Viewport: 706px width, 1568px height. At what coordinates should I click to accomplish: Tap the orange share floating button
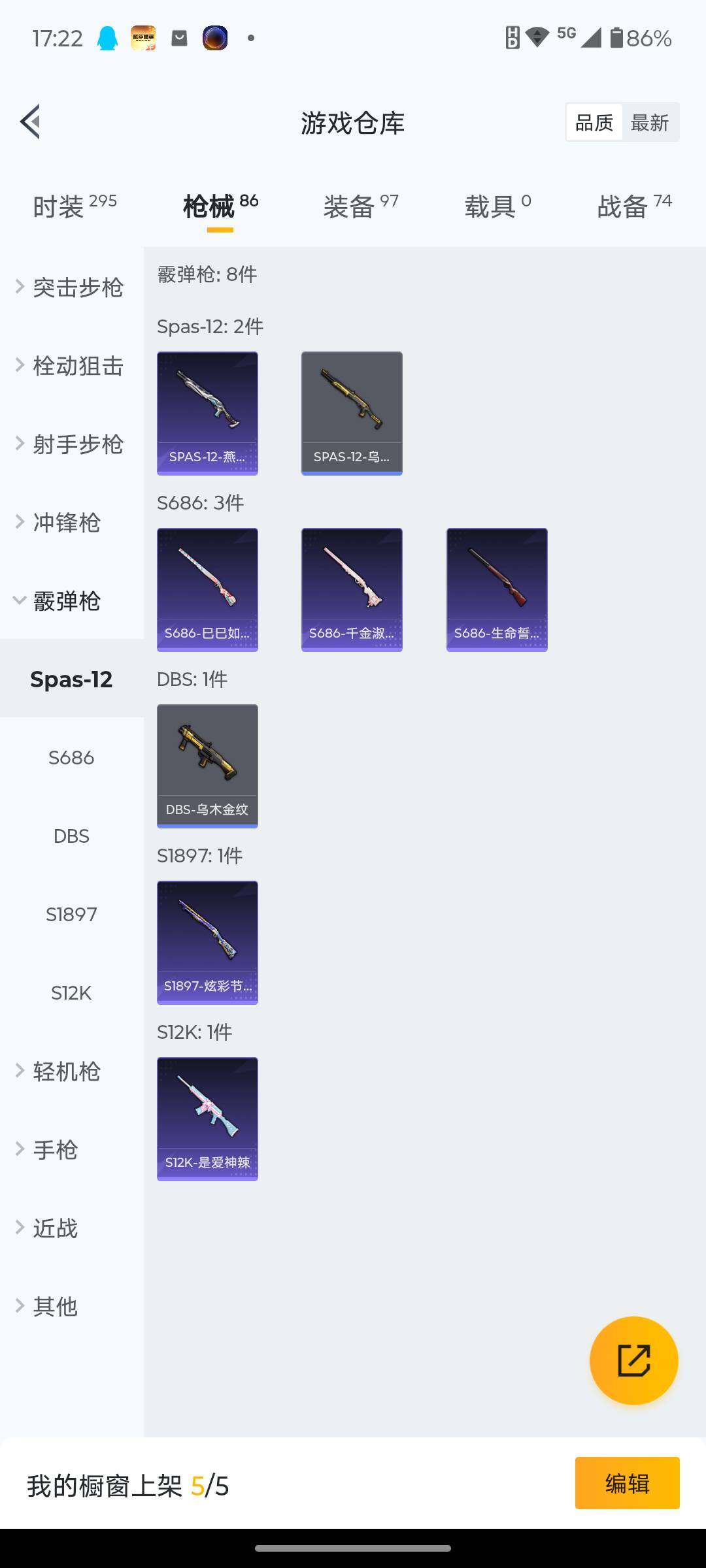pyautogui.click(x=633, y=1360)
